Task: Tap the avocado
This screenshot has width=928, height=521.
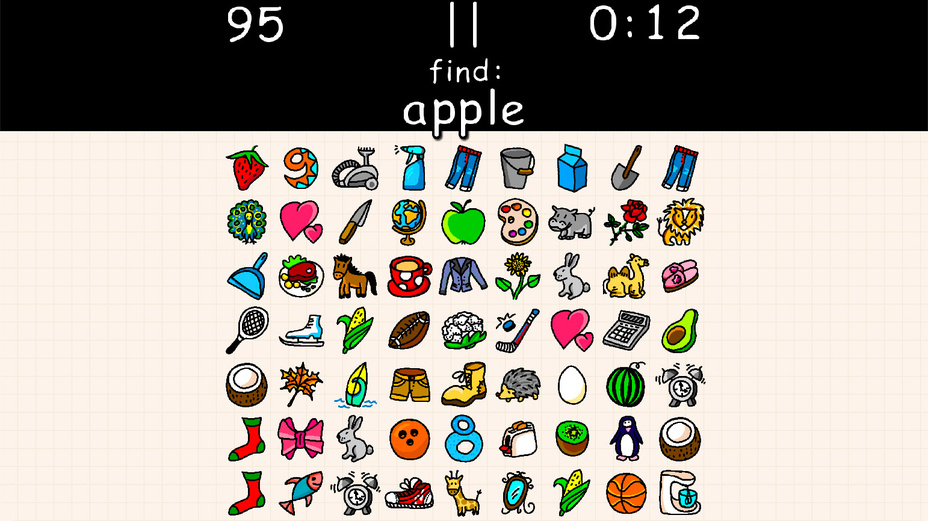Action: pos(680,330)
